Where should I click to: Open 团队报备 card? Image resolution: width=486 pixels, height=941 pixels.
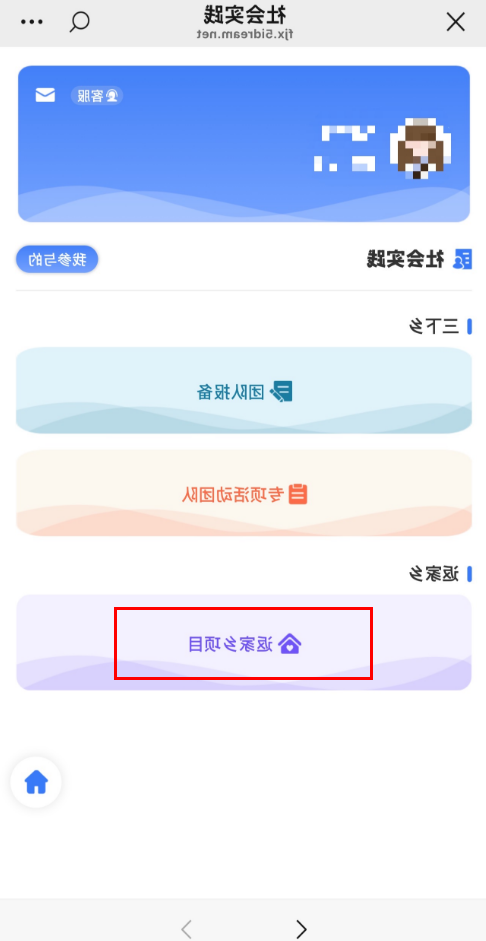point(244,391)
